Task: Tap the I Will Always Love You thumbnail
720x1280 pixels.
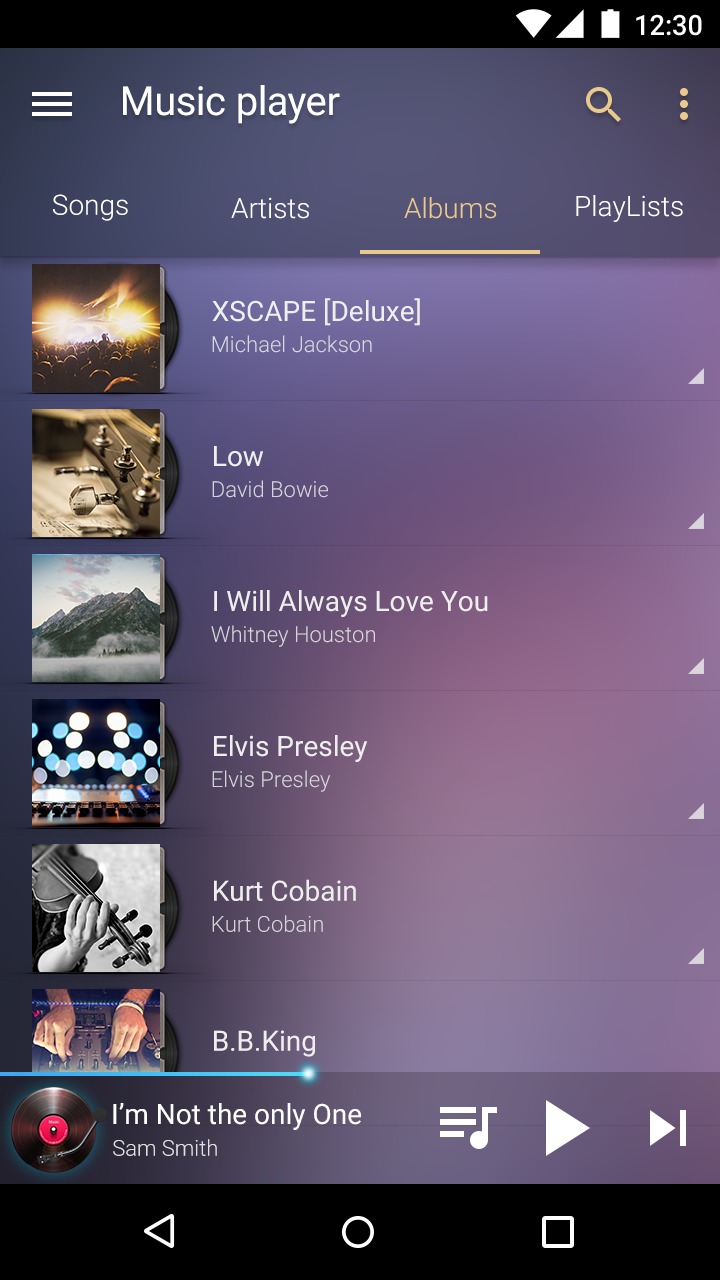Action: coord(96,618)
